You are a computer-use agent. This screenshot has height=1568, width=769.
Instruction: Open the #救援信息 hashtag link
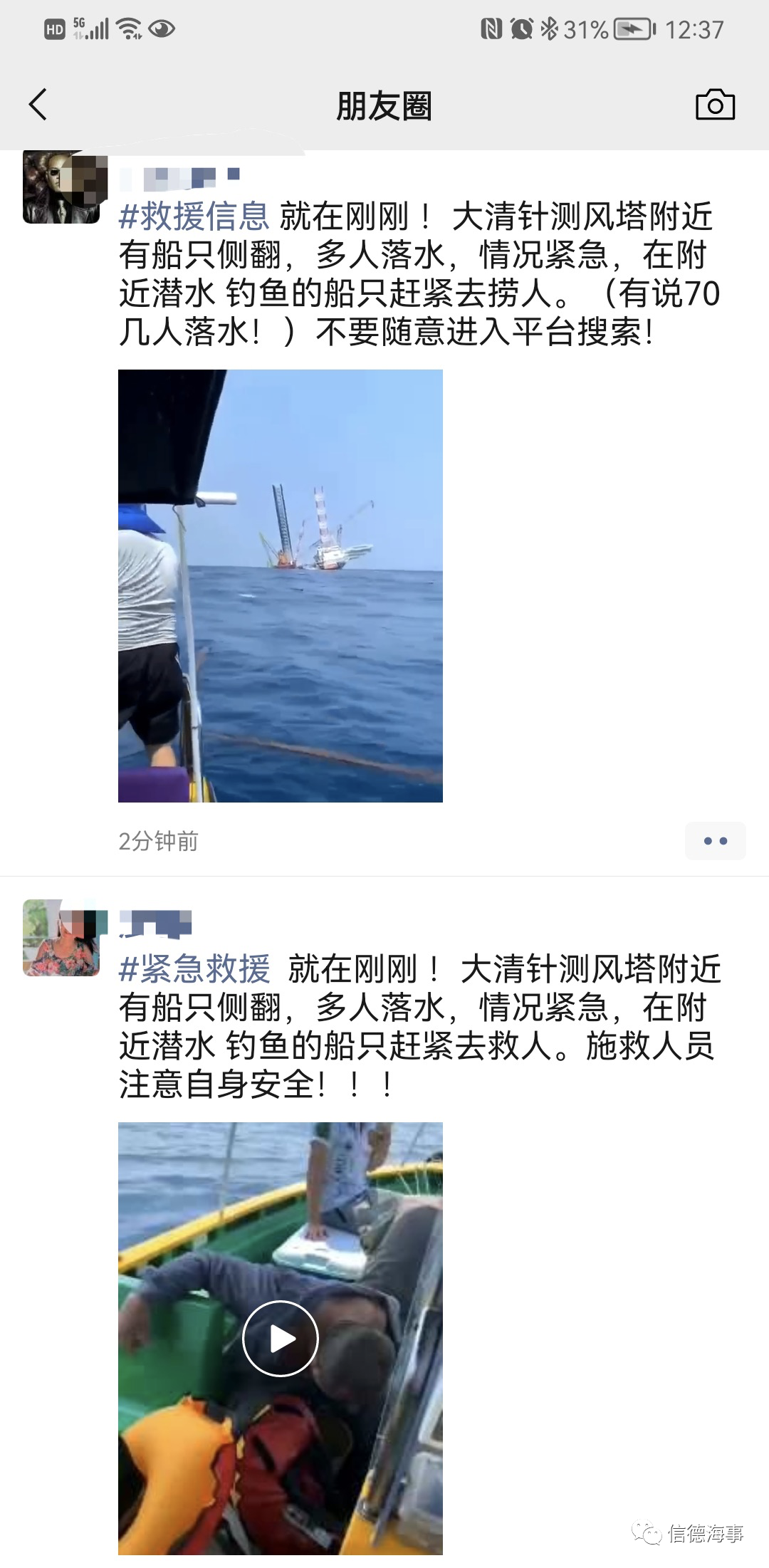click(x=194, y=216)
